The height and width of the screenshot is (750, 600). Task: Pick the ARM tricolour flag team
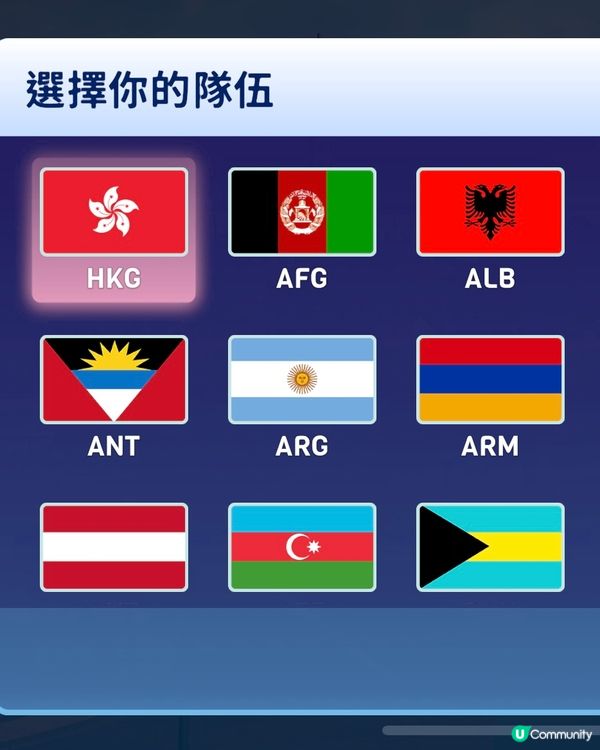click(x=490, y=380)
